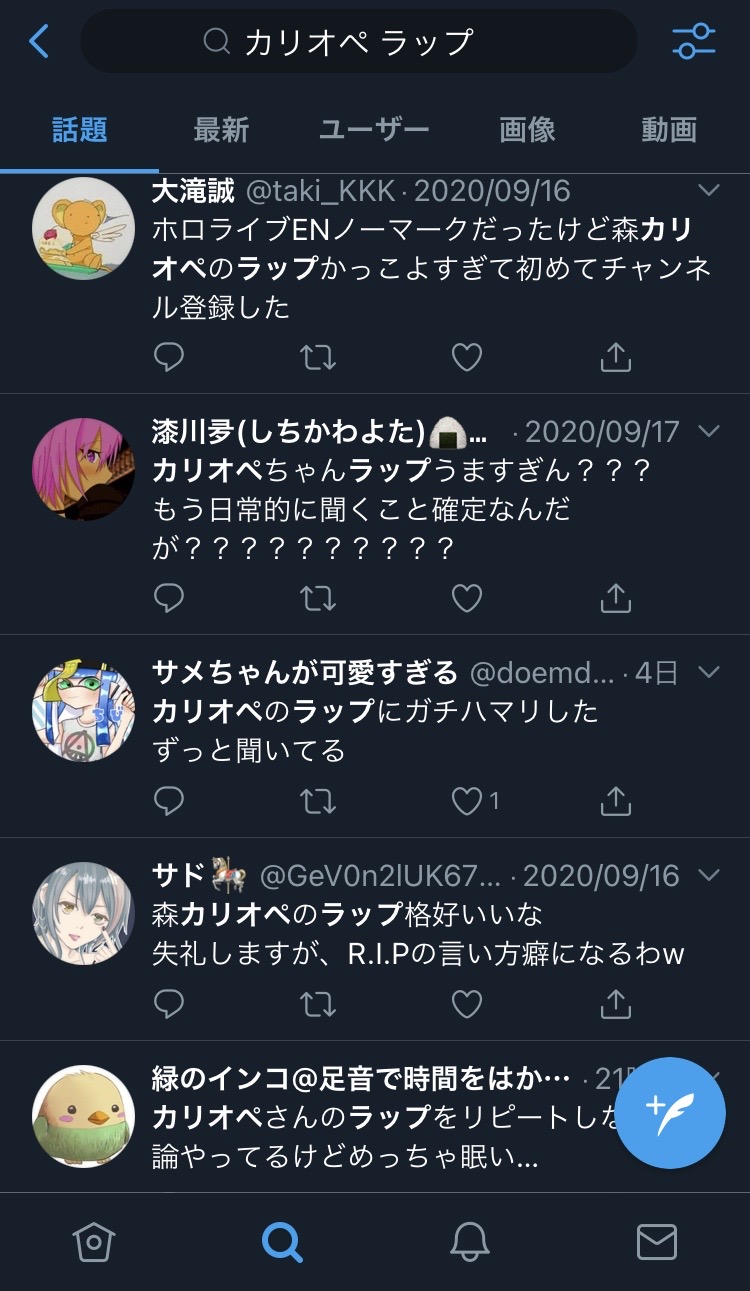Image resolution: width=750 pixels, height=1291 pixels.
Task: Reply to 大滝誠's tweet
Action: (169, 356)
